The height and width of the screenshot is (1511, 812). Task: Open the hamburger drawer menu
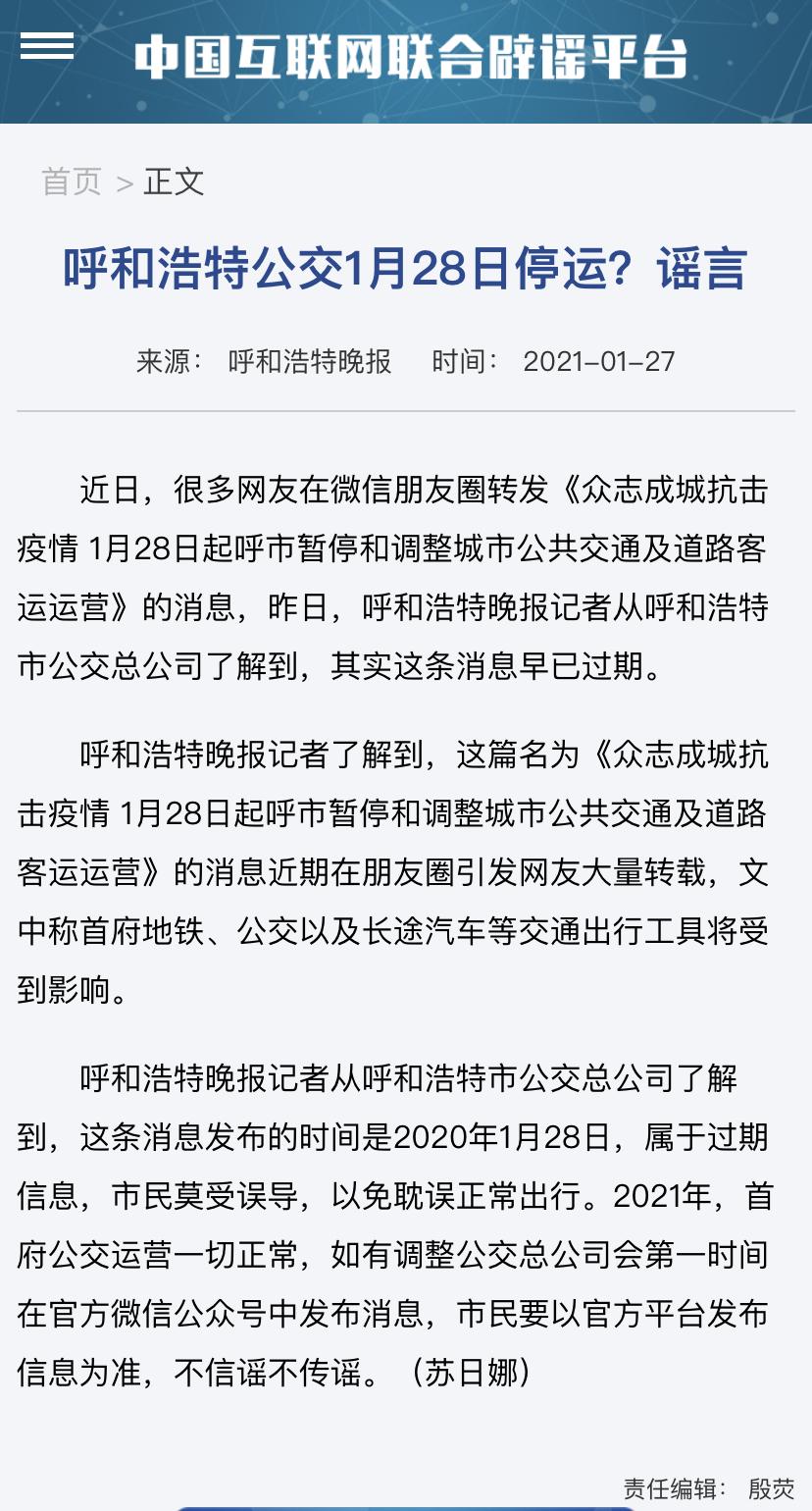pyautogui.click(x=47, y=46)
